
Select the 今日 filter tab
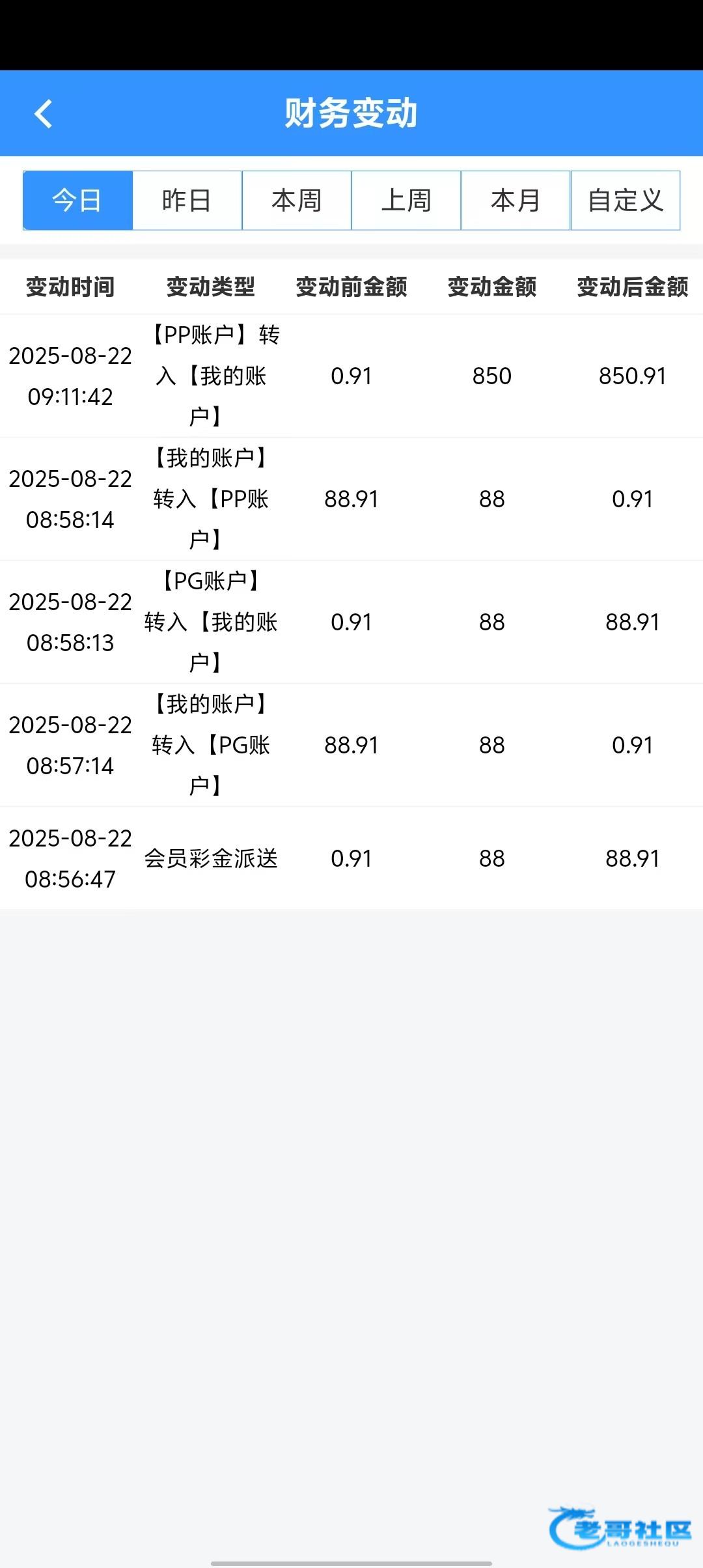tap(77, 201)
